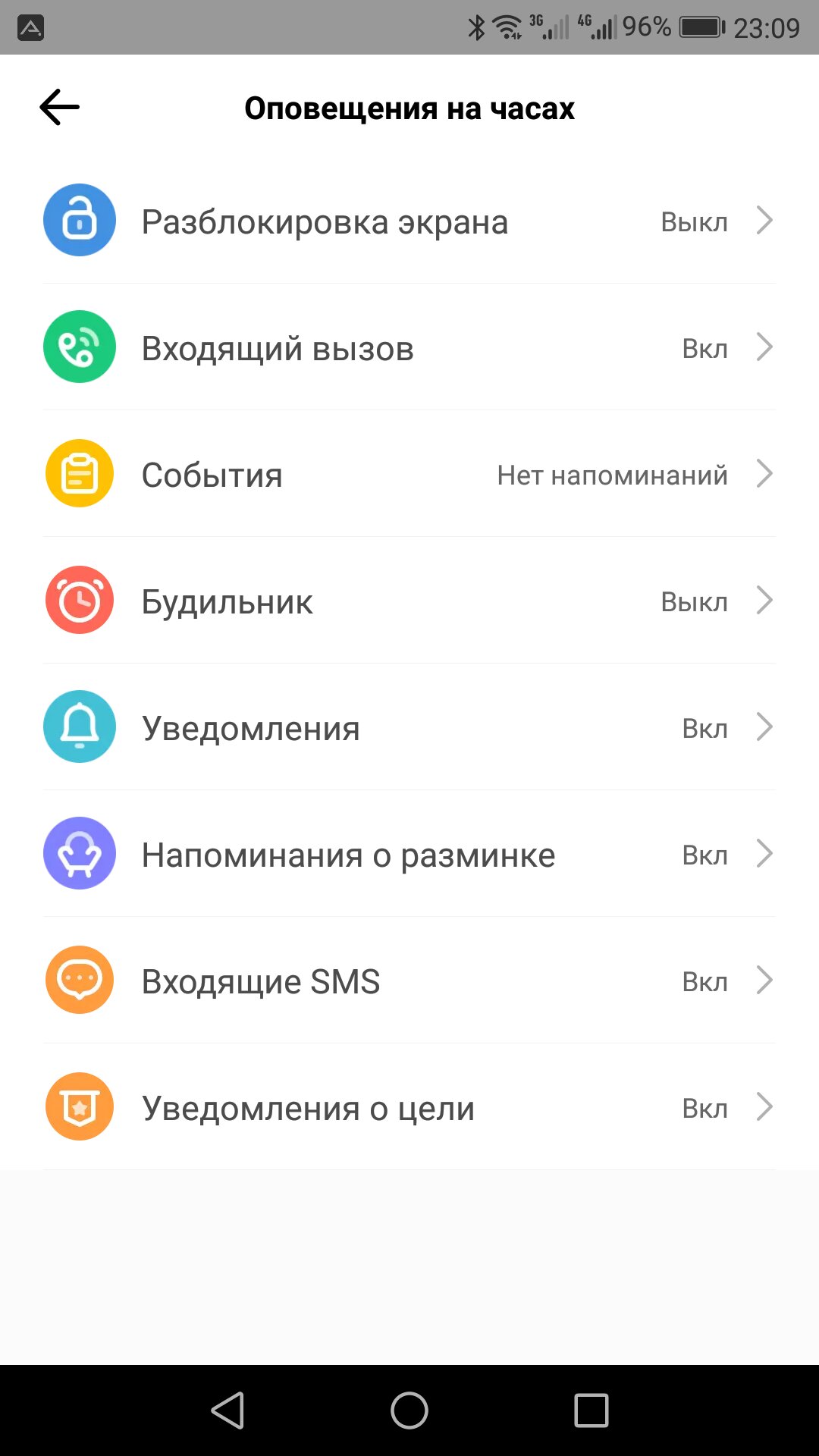Open the Входящий вызов row
This screenshot has width=819, height=1456.
[x=409, y=347]
